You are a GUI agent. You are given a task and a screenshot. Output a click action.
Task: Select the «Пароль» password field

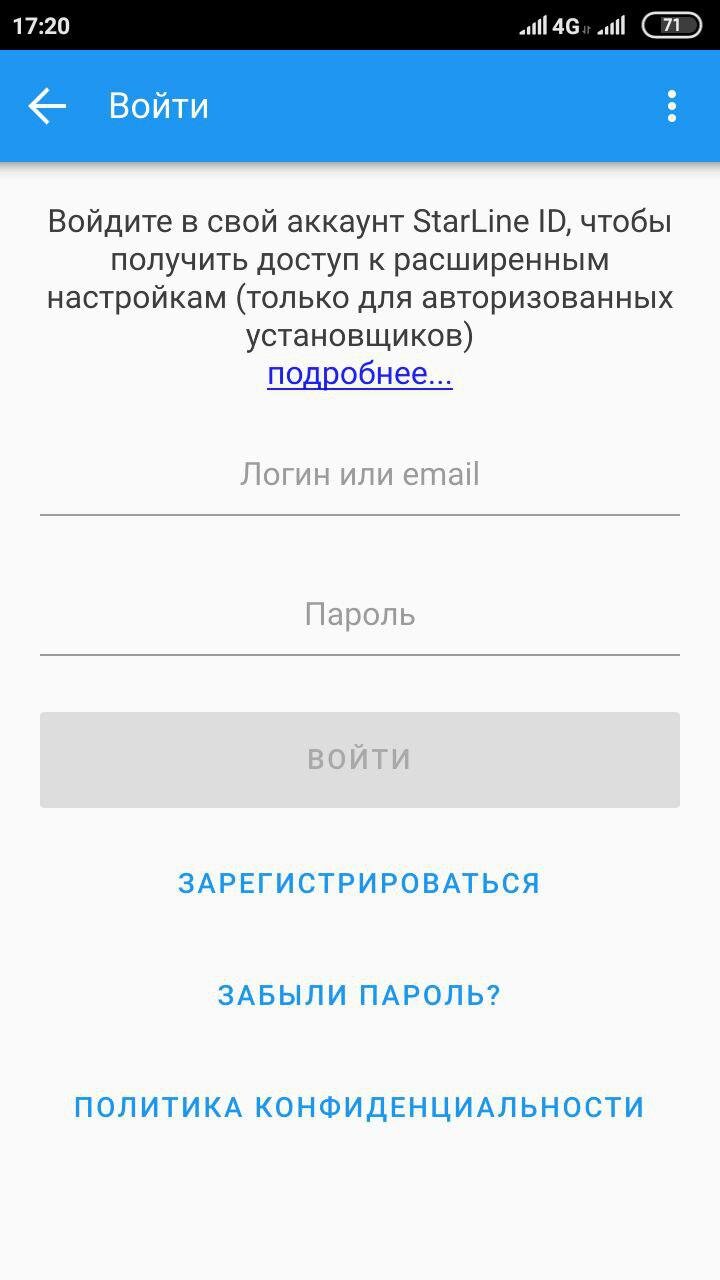(360, 616)
